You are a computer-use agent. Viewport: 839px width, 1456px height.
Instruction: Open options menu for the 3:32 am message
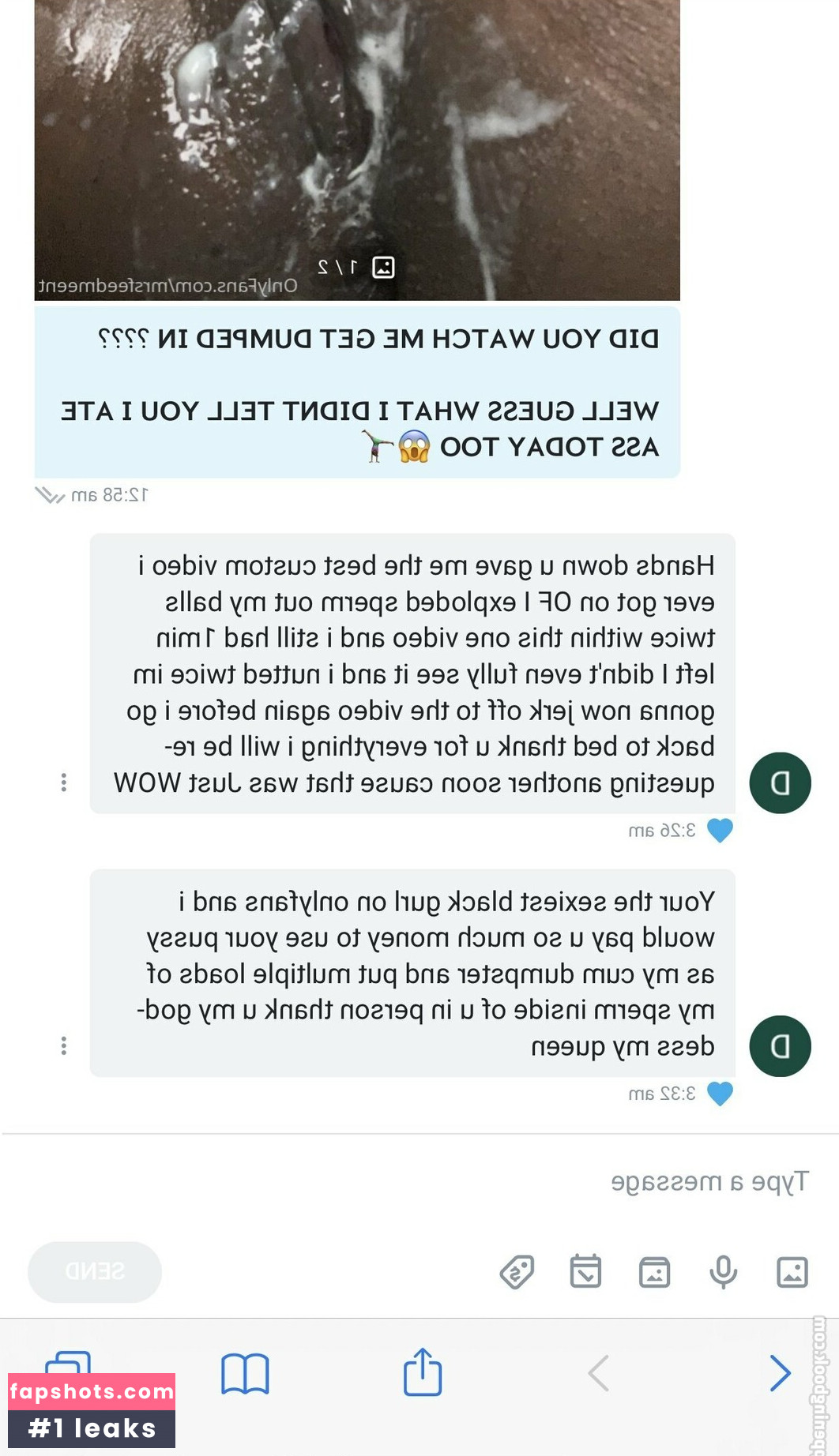tap(63, 1046)
